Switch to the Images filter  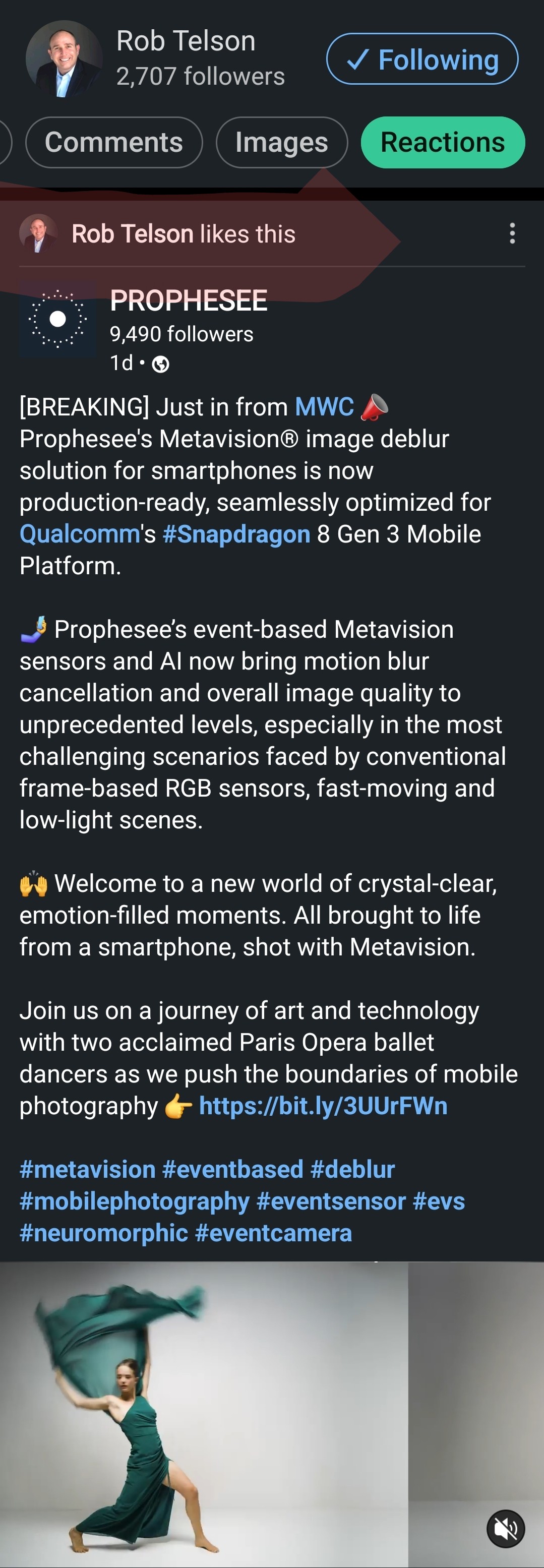[x=281, y=143]
